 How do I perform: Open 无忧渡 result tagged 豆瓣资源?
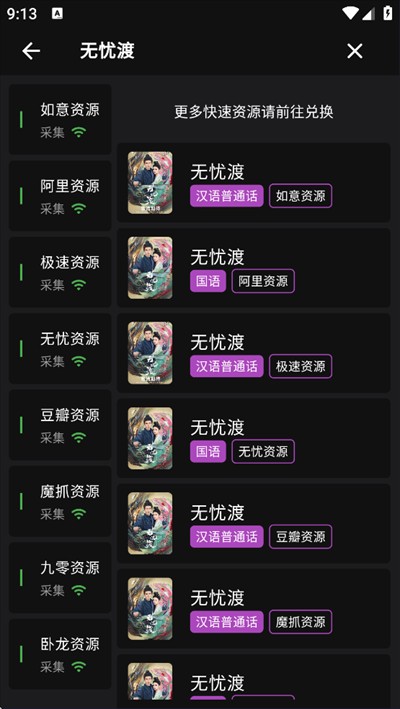[254, 524]
